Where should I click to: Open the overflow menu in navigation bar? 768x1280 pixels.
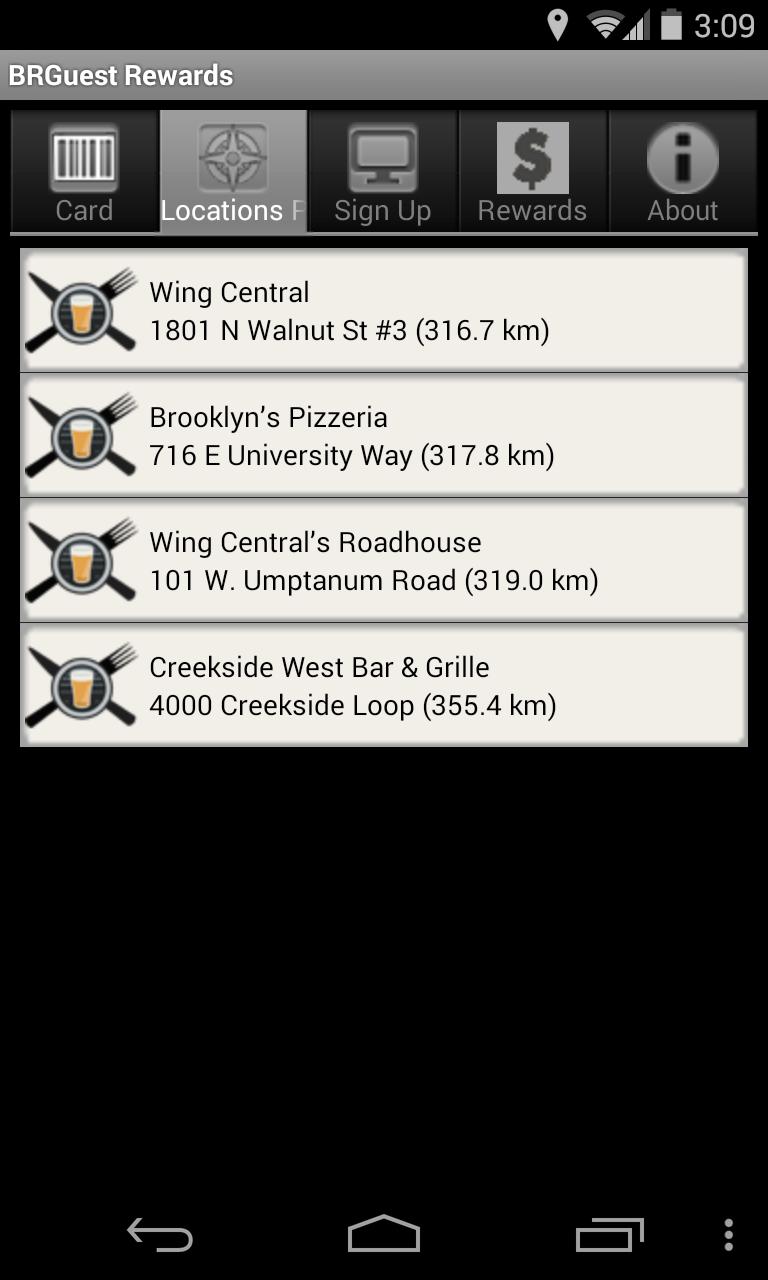click(729, 1235)
